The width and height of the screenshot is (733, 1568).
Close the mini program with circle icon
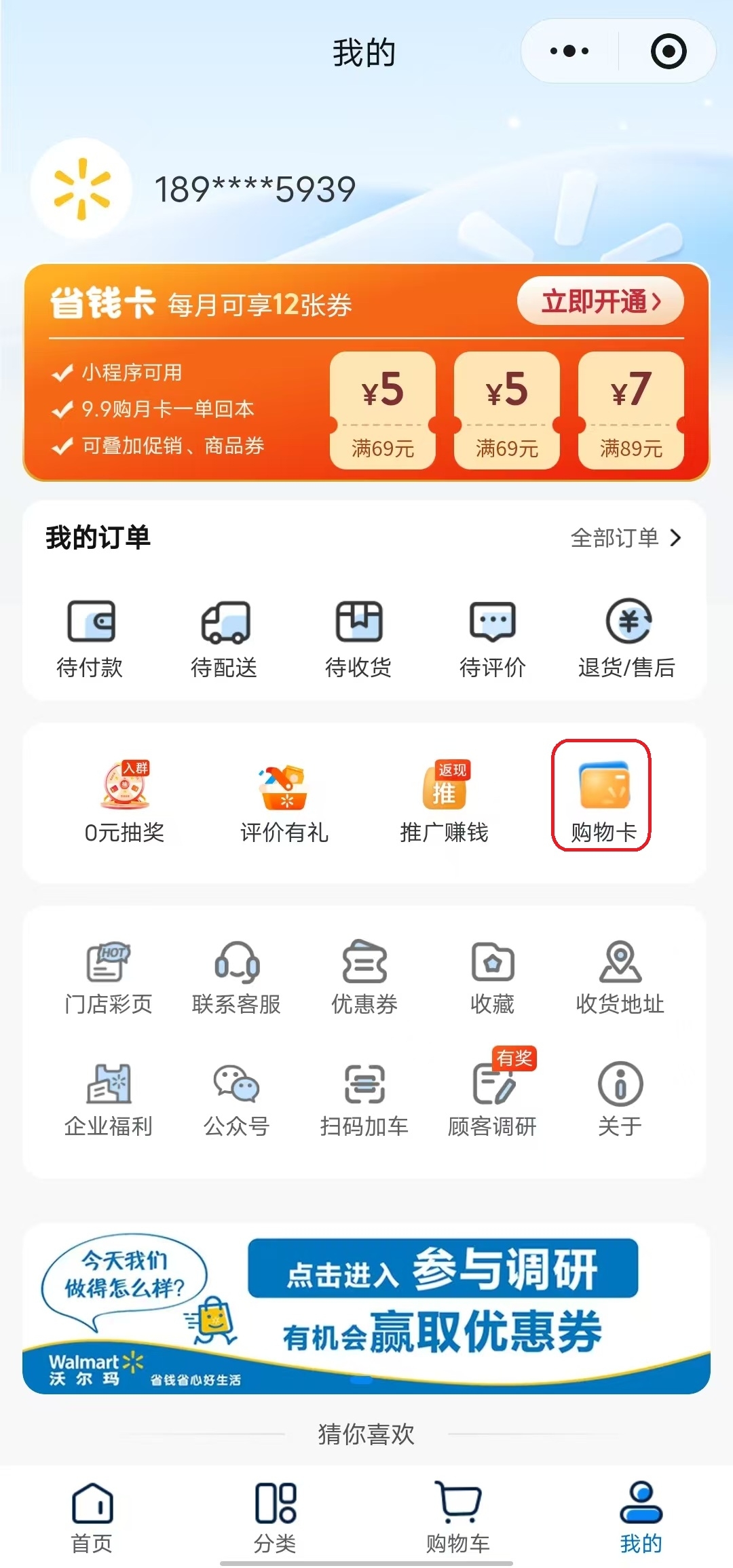point(668,52)
